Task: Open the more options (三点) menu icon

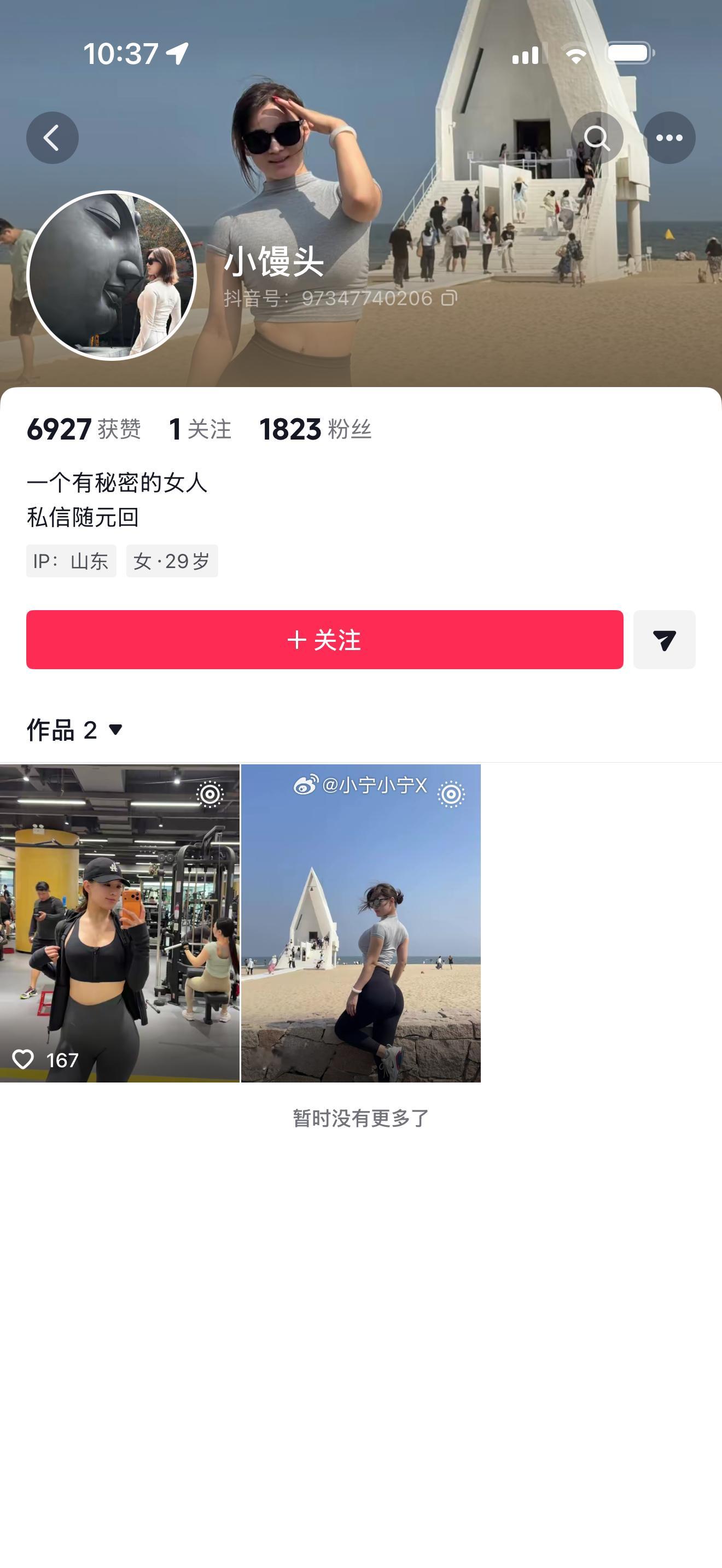Action: point(669,138)
